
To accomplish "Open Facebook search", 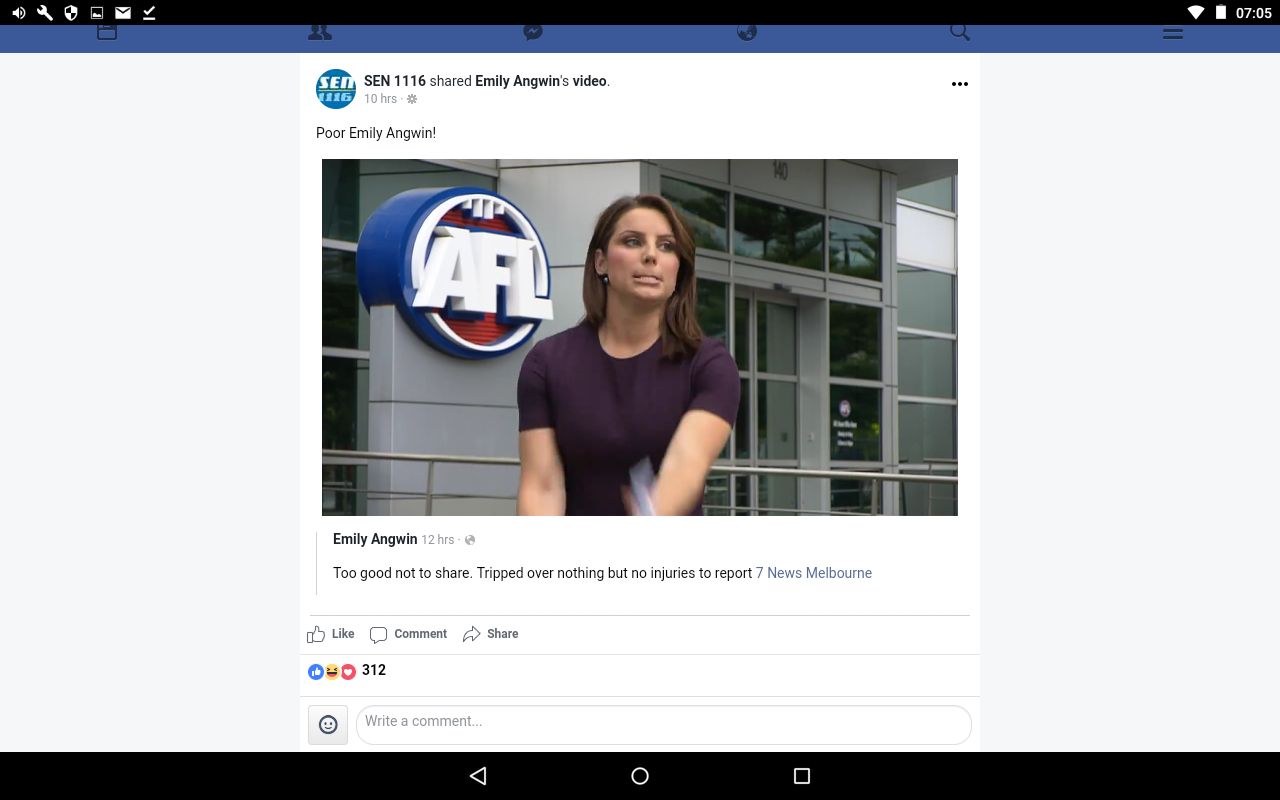I will tap(960, 33).
